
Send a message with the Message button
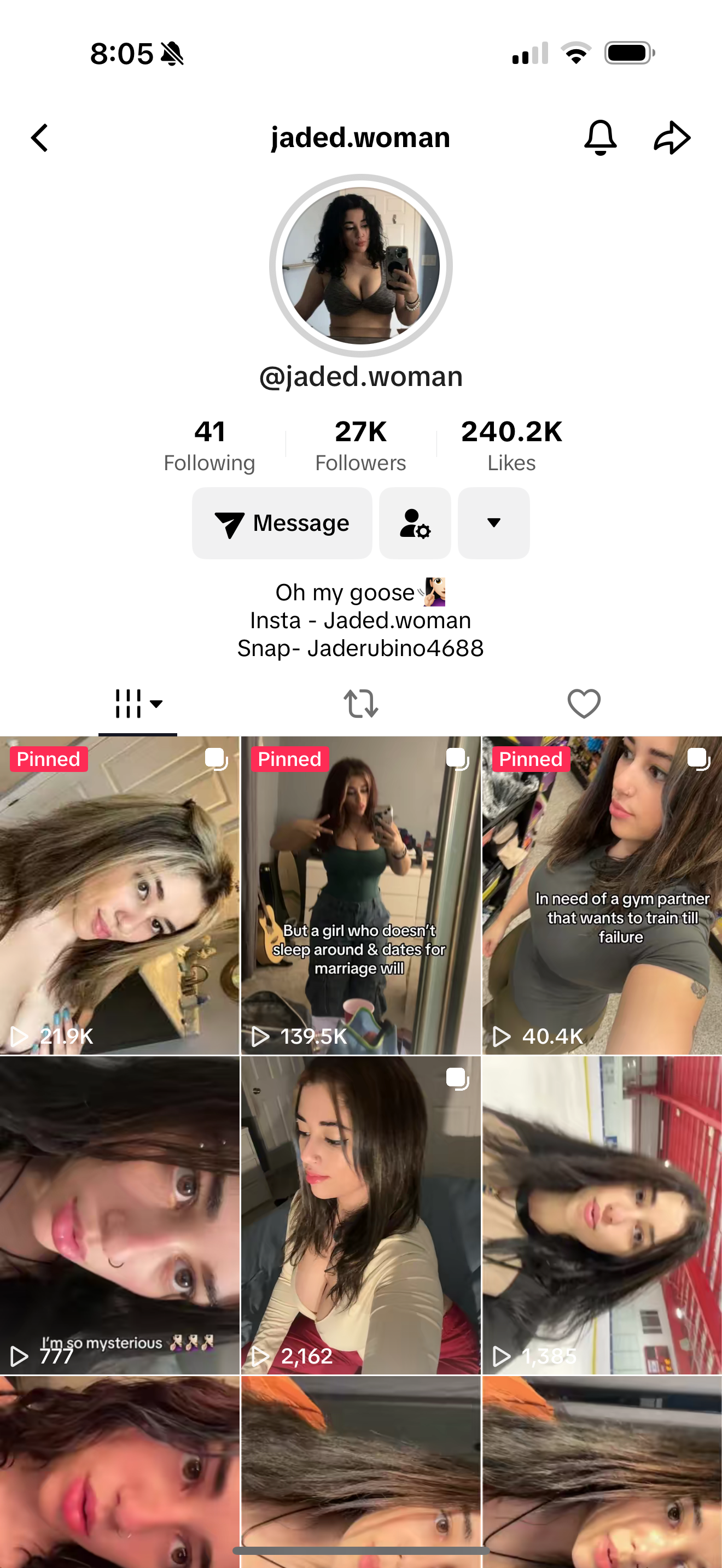282,523
